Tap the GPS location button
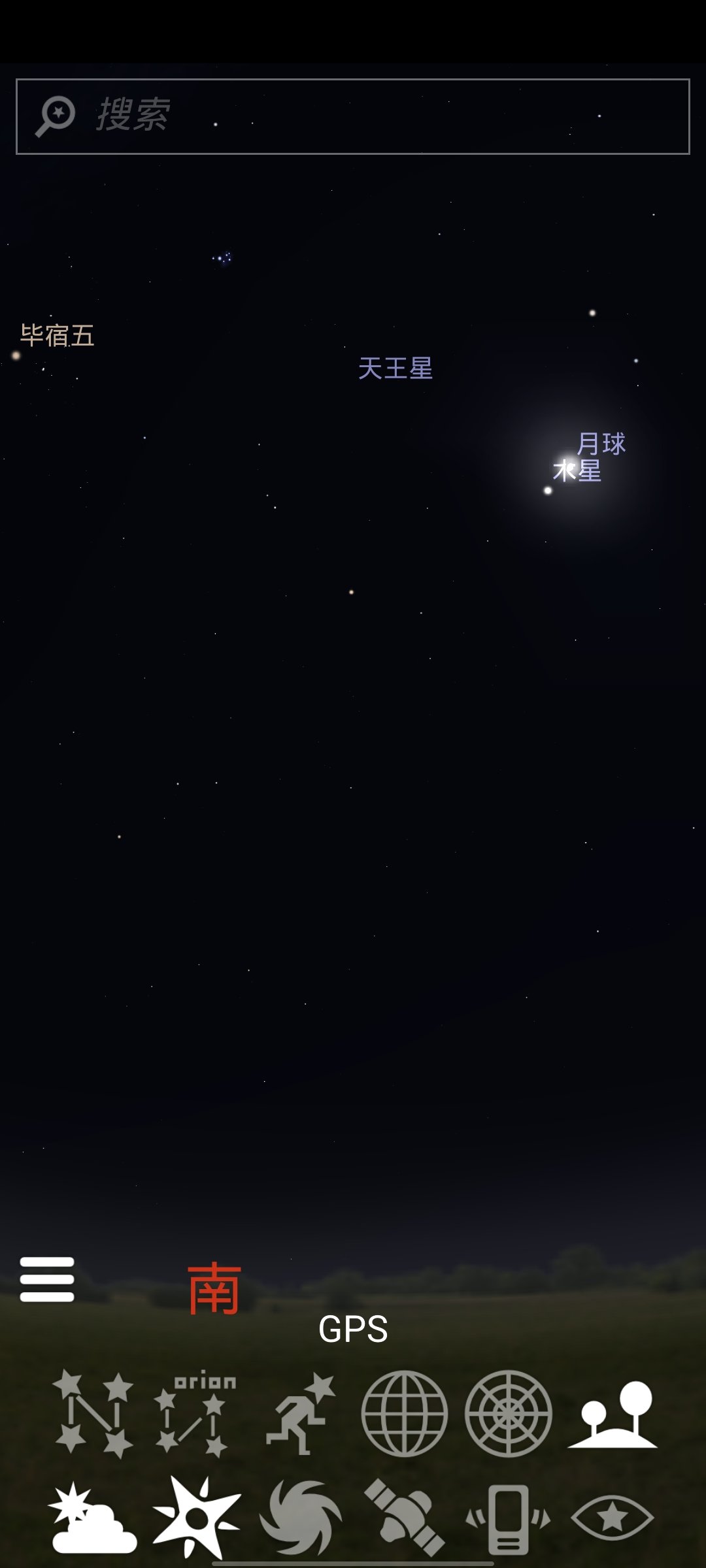 353,1329
